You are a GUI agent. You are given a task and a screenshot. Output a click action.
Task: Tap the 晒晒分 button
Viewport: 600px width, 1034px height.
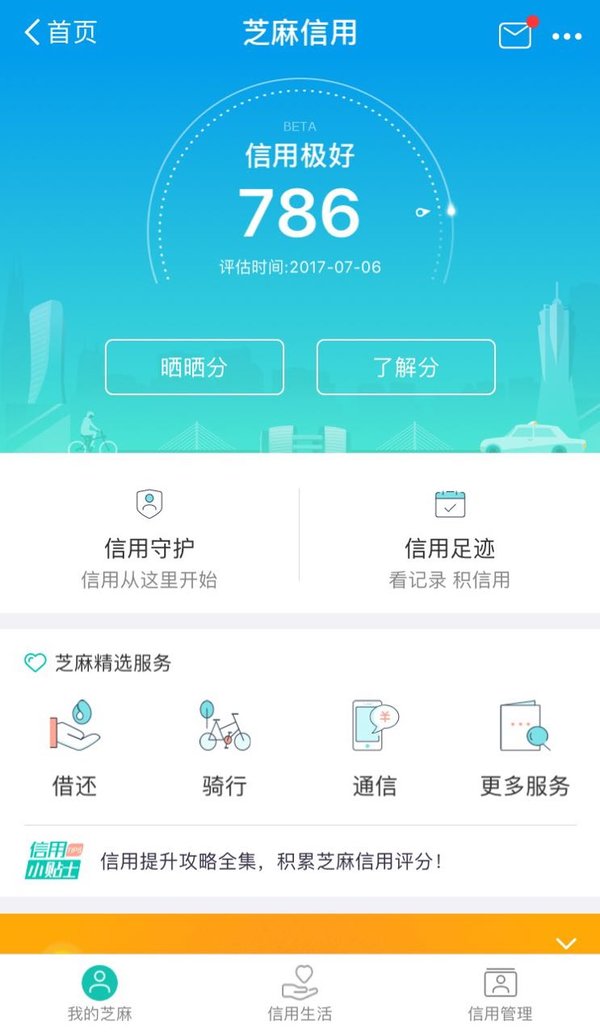tap(195, 367)
